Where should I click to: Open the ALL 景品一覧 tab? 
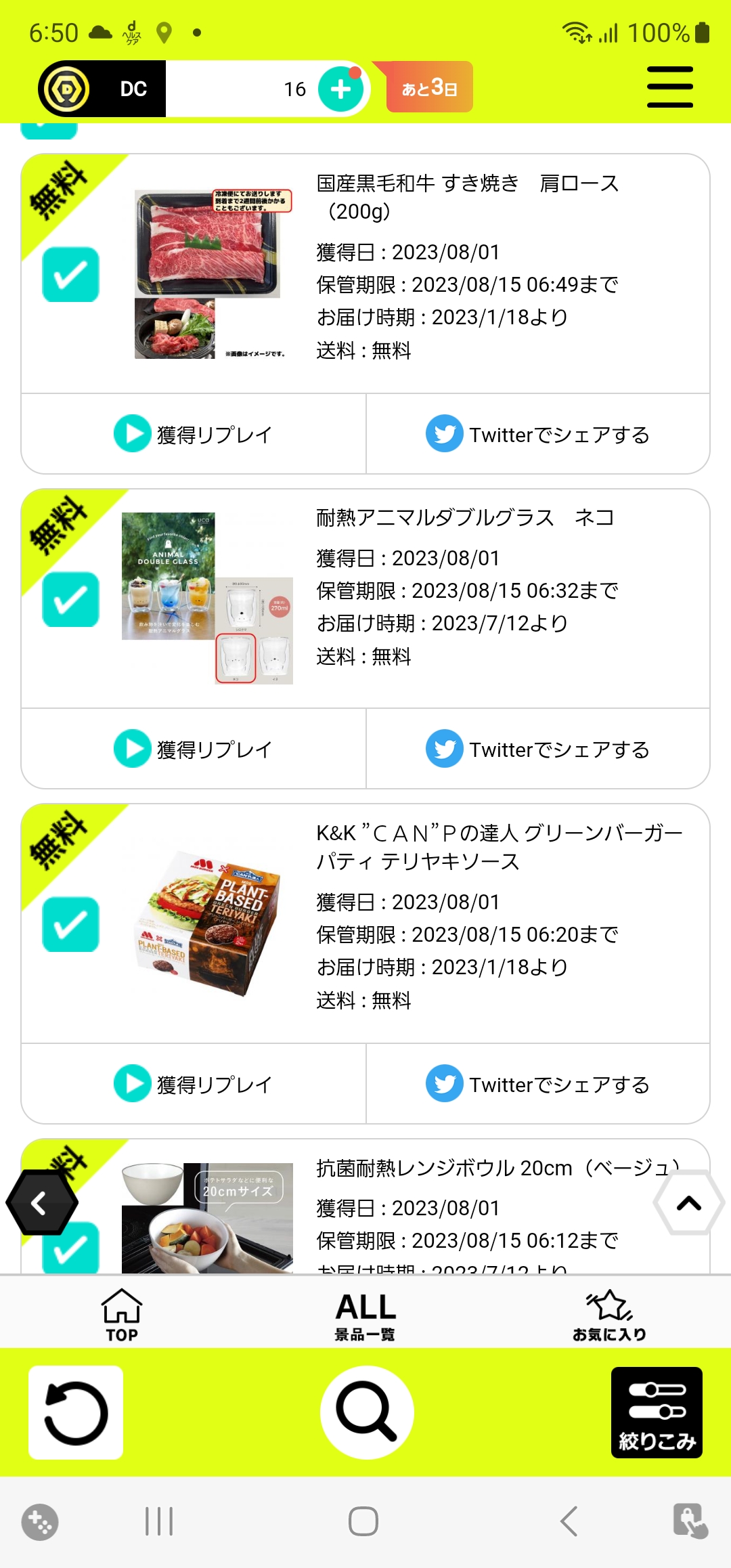coord(365,1314)
